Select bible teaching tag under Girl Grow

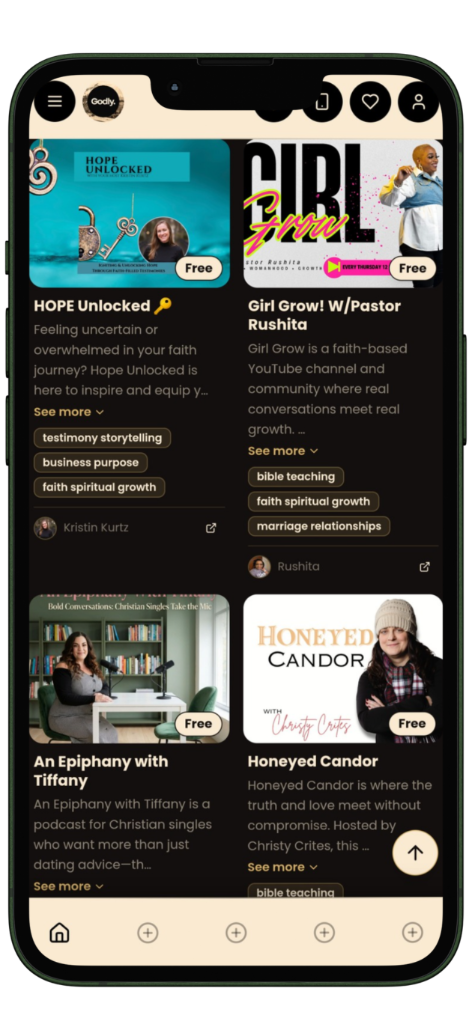coord(296,477)
